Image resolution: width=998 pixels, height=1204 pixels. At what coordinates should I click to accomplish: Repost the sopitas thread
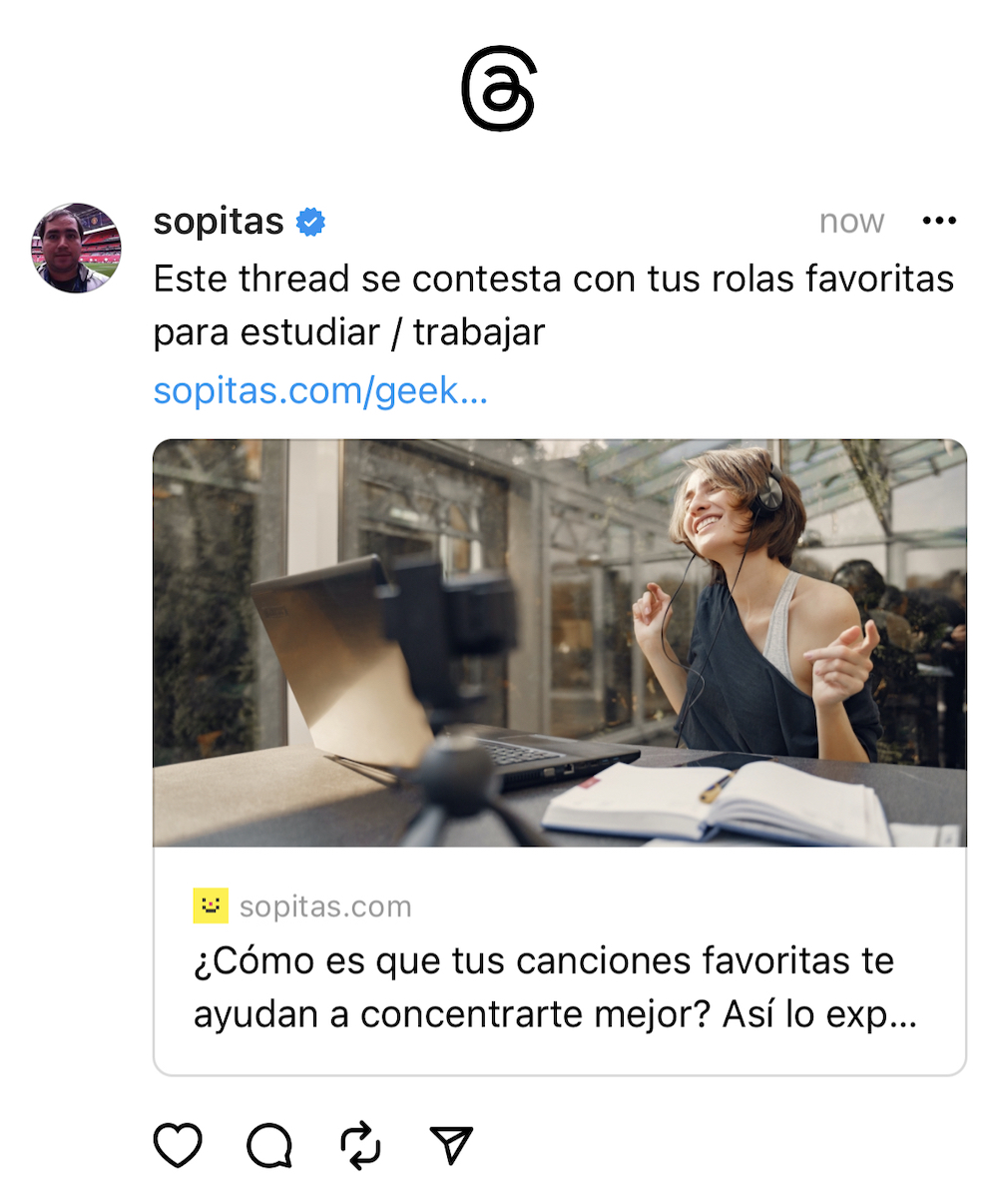pyautogui.click(x=360, y=1145)
